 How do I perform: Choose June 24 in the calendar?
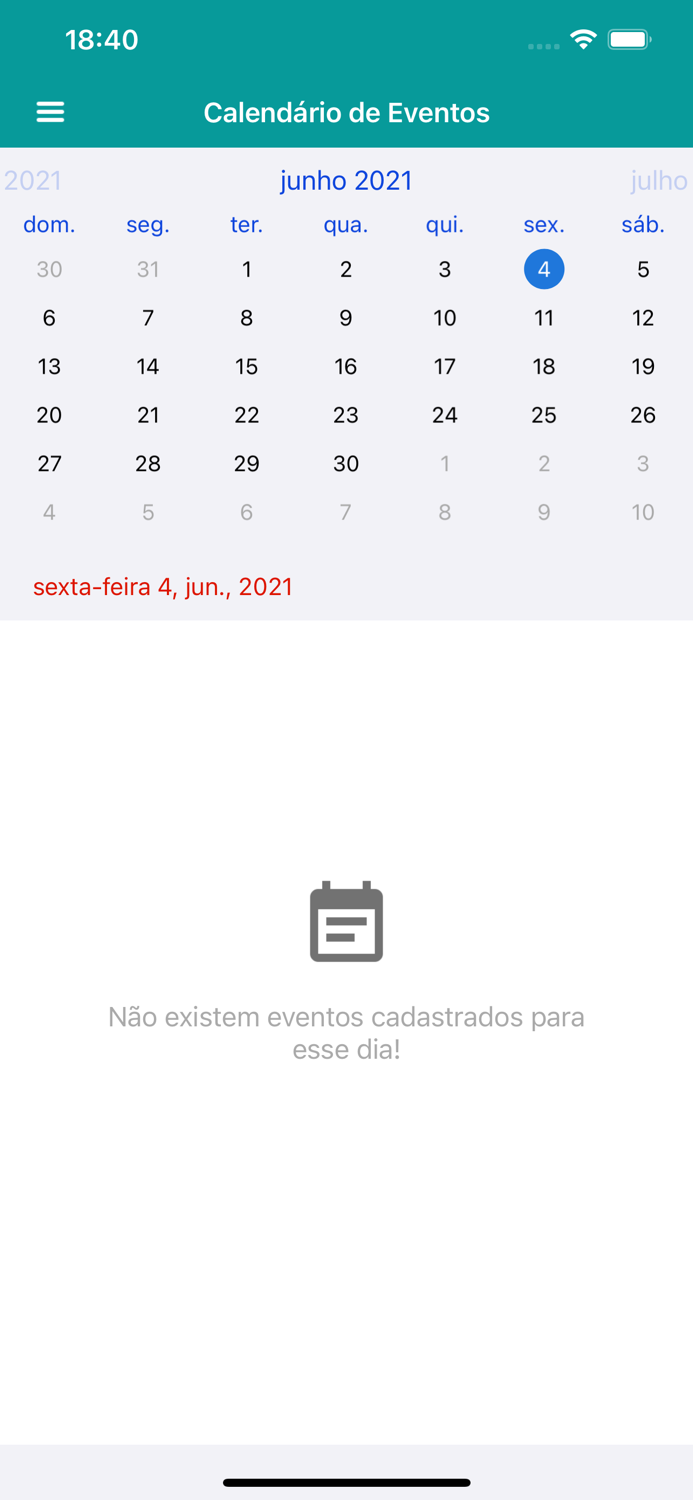(x=445, y=415)
